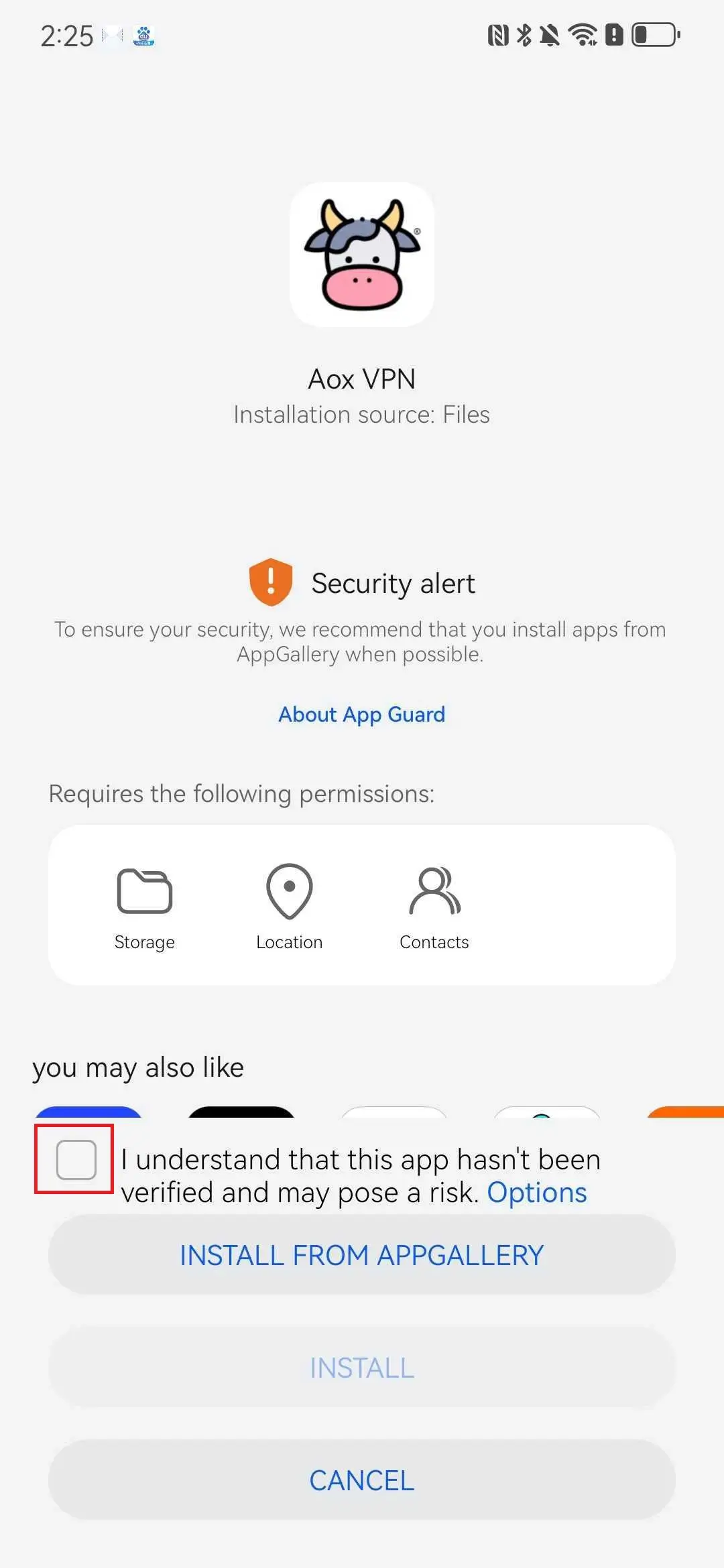Open the About App Guard link
The height and width of the screenshot is (1568, 724).
[361, 714]
